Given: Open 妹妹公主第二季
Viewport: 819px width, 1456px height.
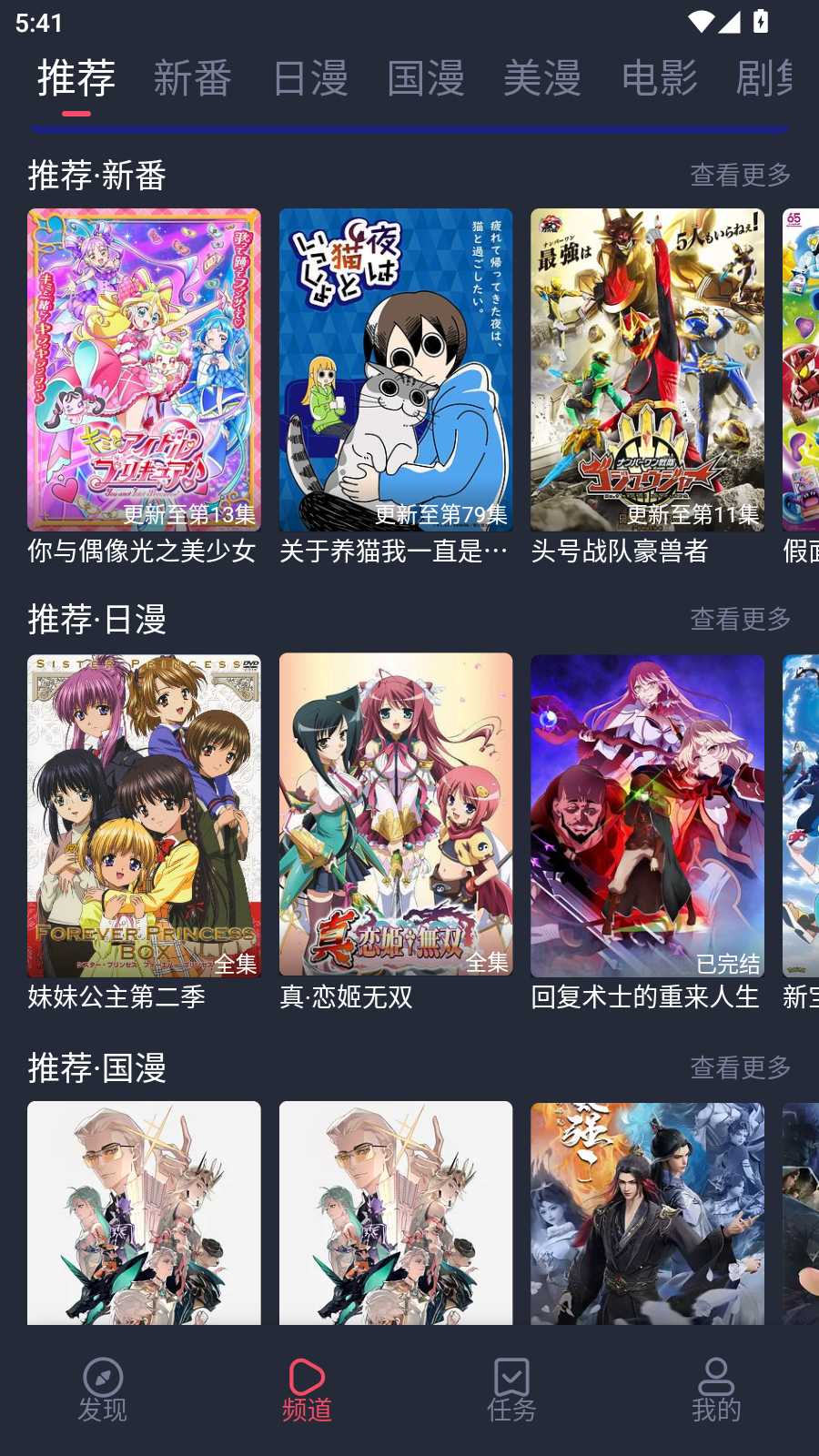Looking at the screenshot, I should (144, 815).
